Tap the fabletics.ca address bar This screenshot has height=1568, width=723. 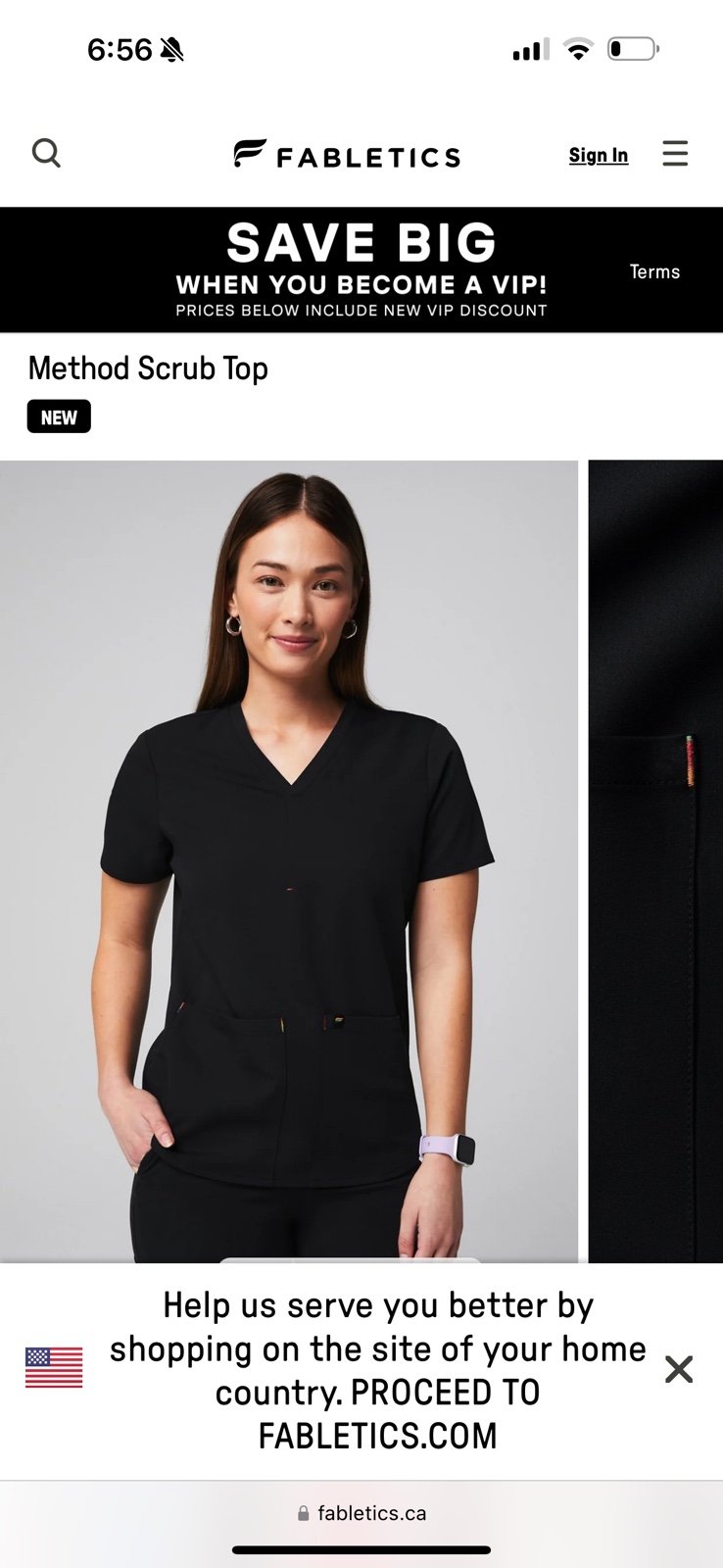pyautogui.click(x=361, y=1513)
